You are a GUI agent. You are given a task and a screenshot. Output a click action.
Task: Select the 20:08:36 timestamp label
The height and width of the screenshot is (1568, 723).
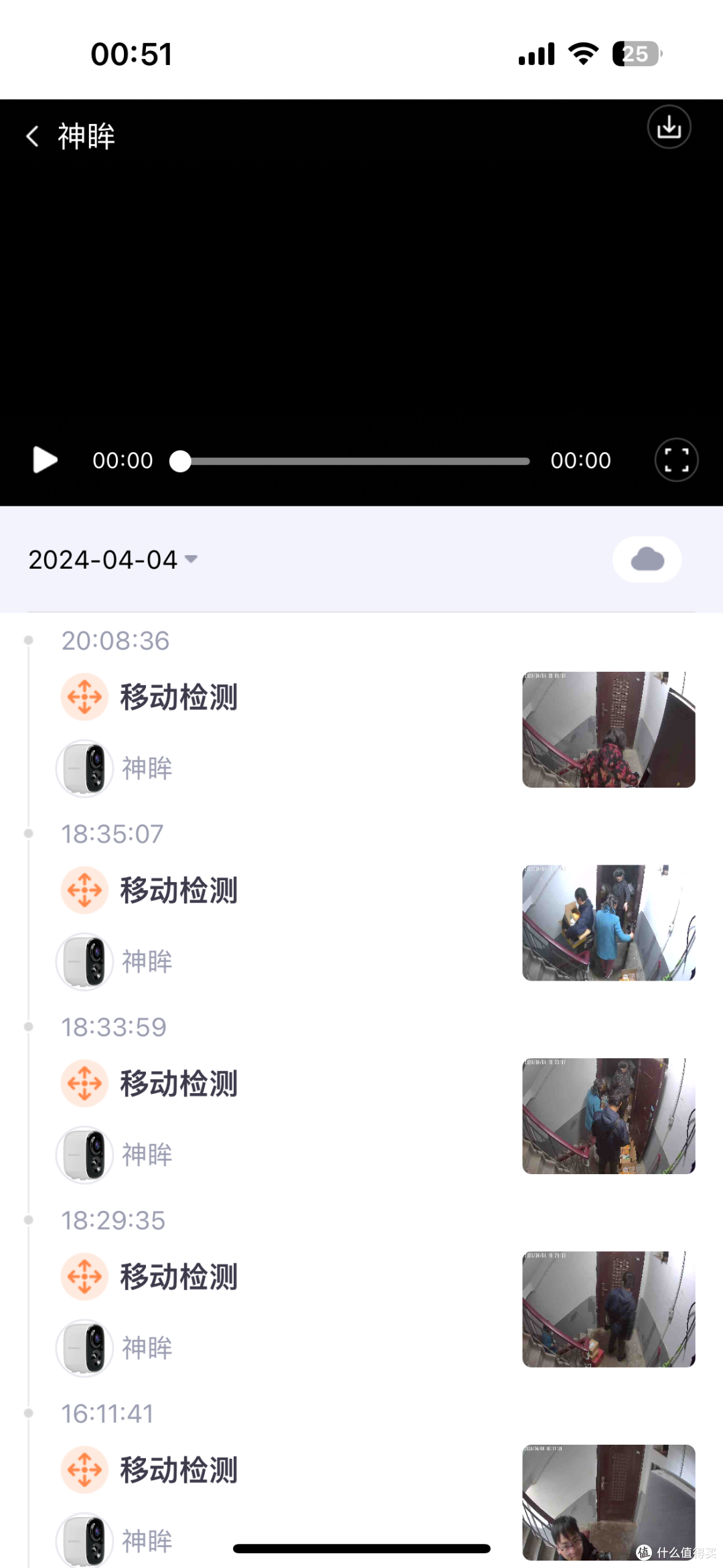click(114, 641)
